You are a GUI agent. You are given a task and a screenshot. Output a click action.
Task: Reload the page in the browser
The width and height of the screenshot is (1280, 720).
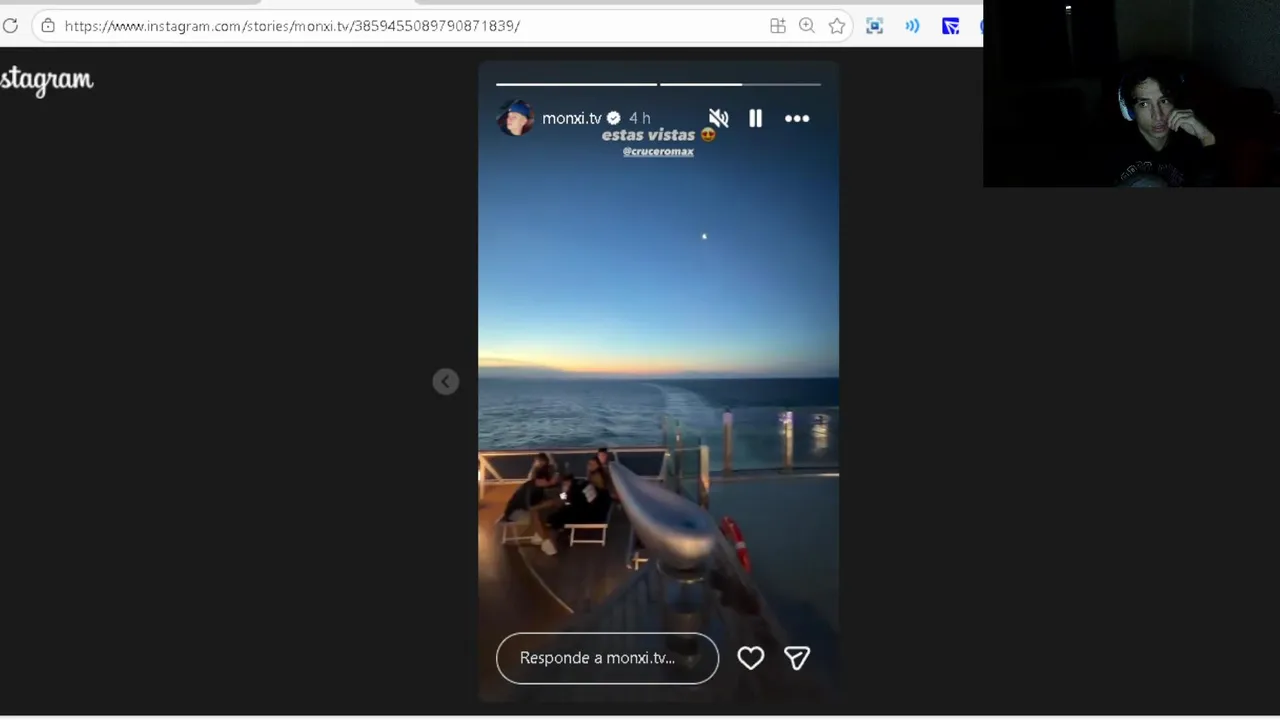point(10,26)
